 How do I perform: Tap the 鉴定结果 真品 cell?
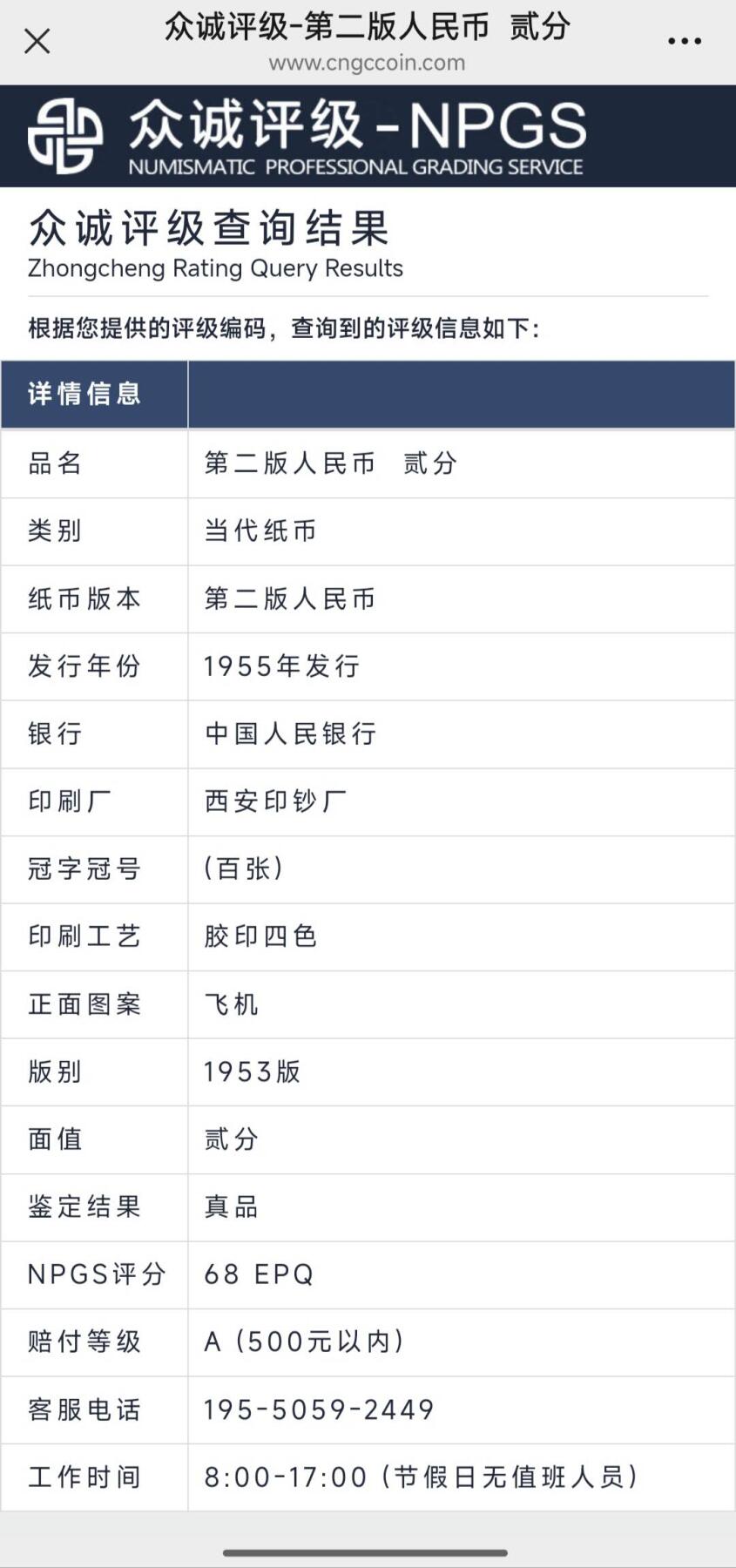[228, 1207]
